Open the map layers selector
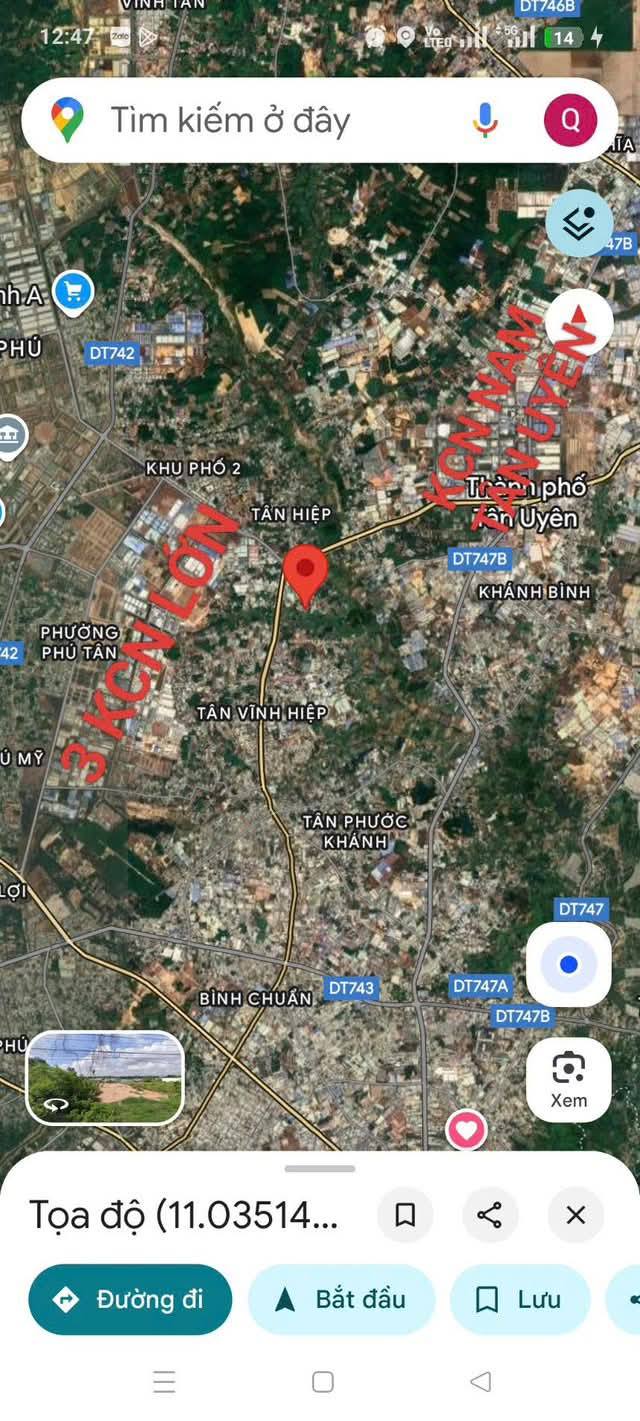This screenshot has width=640, height=1421. [579, 223]
